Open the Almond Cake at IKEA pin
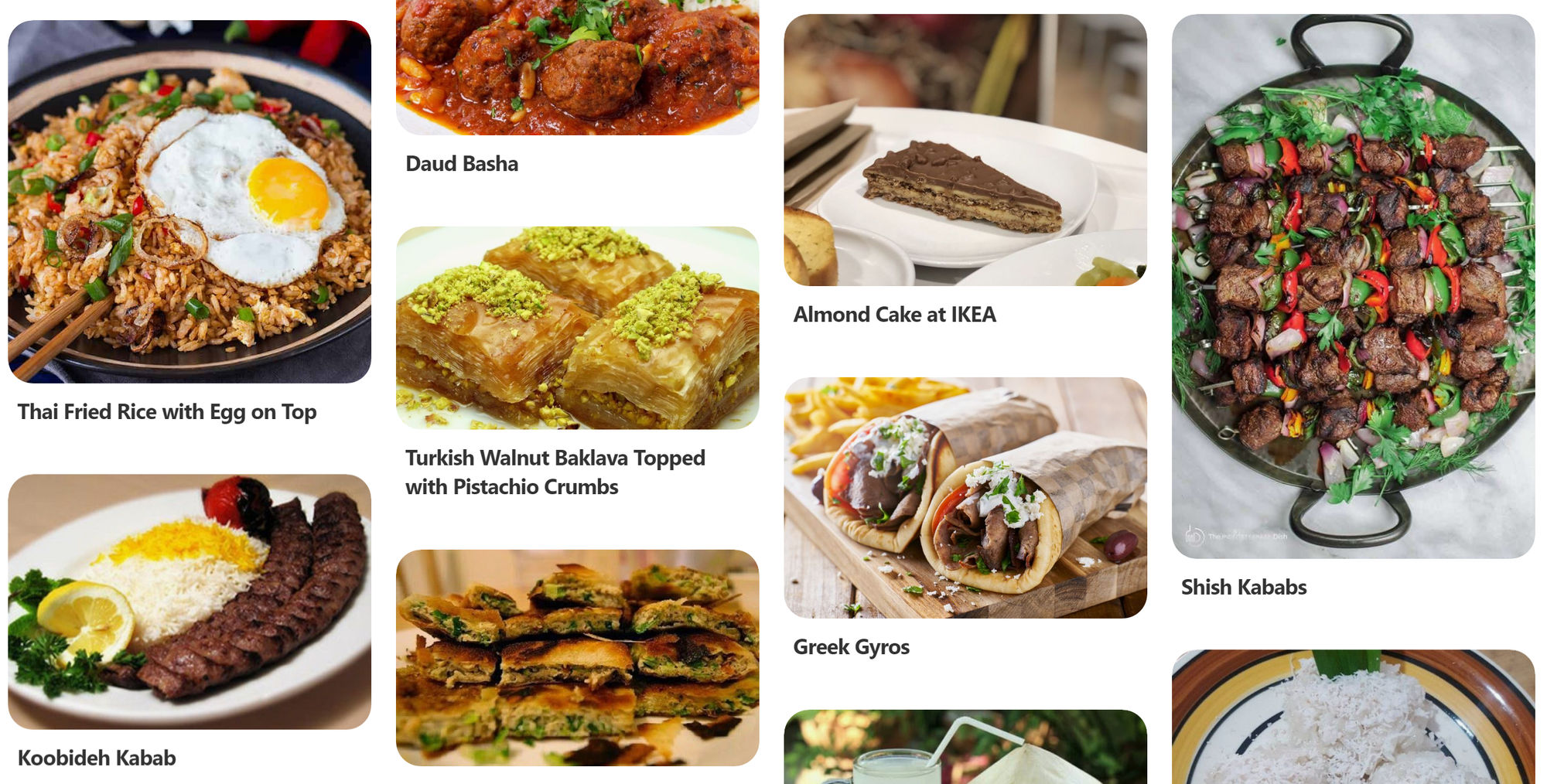The height and width of the screenshot is (784, 1547). point(965,150)
